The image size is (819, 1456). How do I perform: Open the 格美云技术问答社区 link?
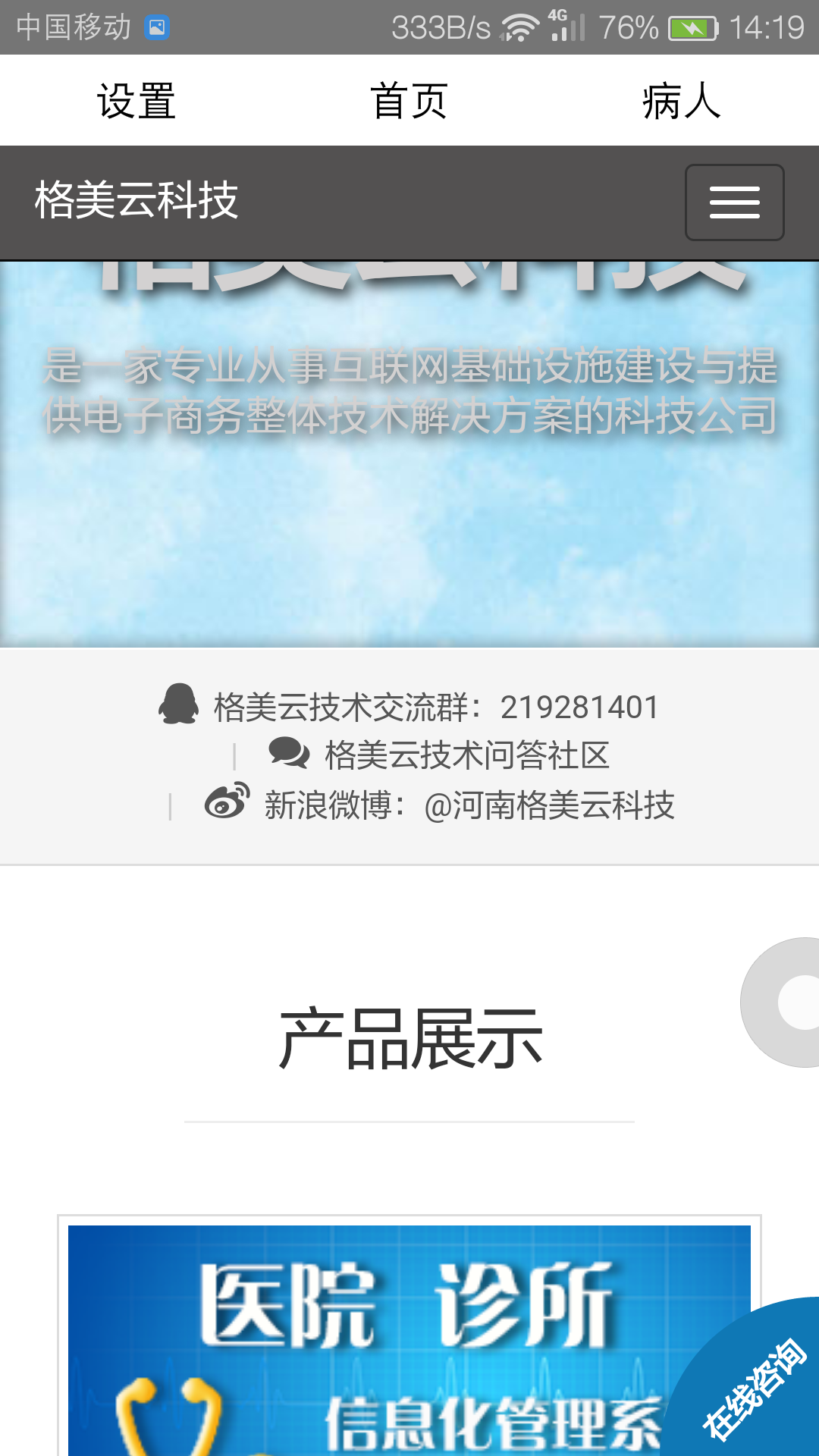click(466, 755)
